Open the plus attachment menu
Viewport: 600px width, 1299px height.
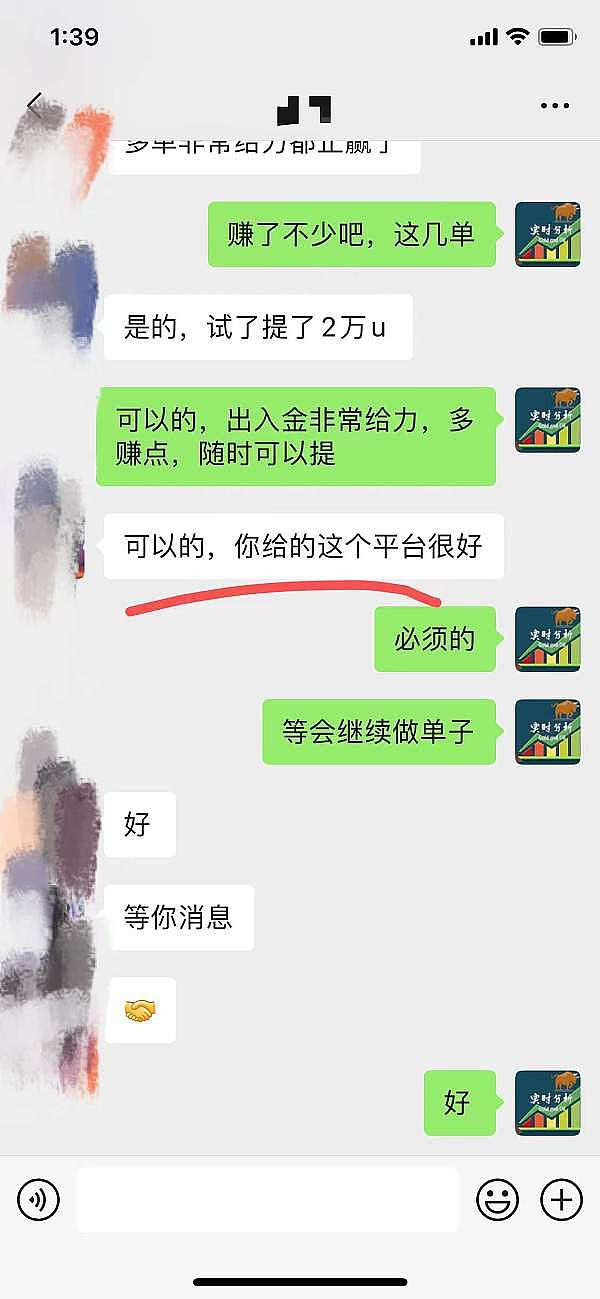pos(561,1198)
